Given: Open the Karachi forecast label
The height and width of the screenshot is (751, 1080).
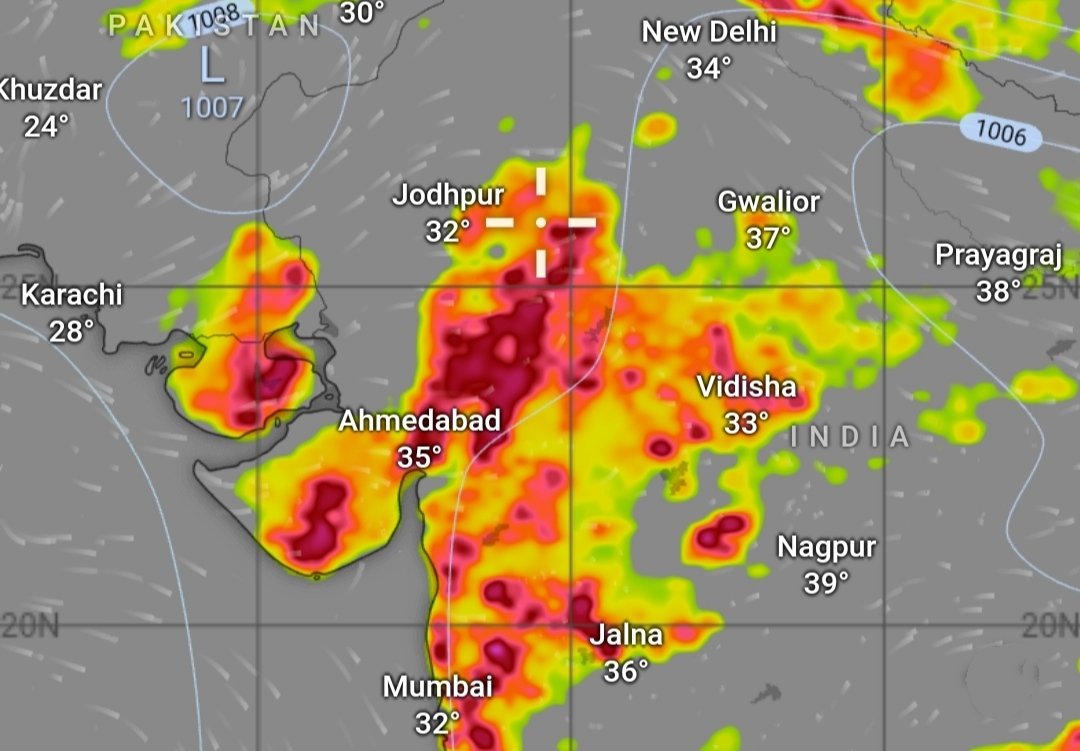Looking at the screenshot, I should [x=72, y=296].
